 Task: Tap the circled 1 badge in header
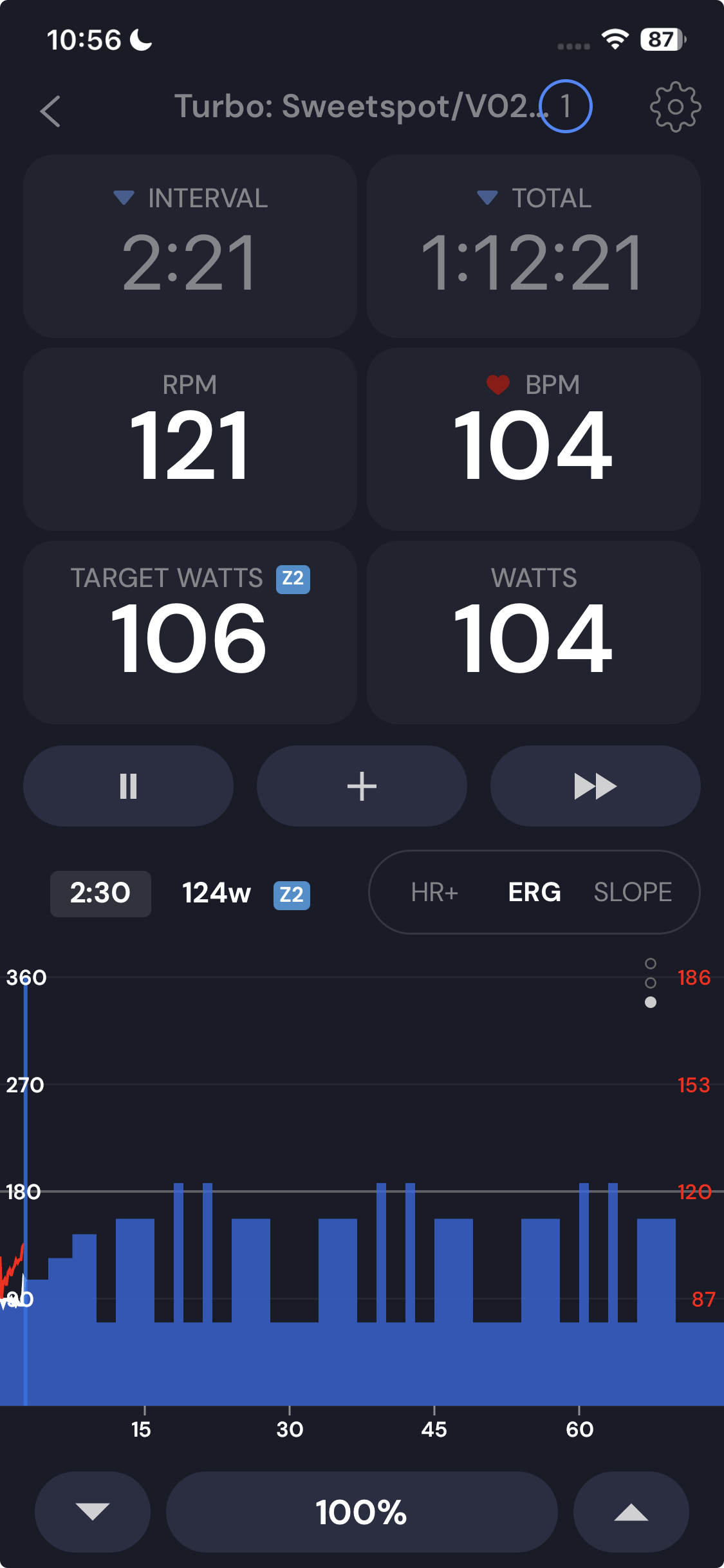(566, 106)
